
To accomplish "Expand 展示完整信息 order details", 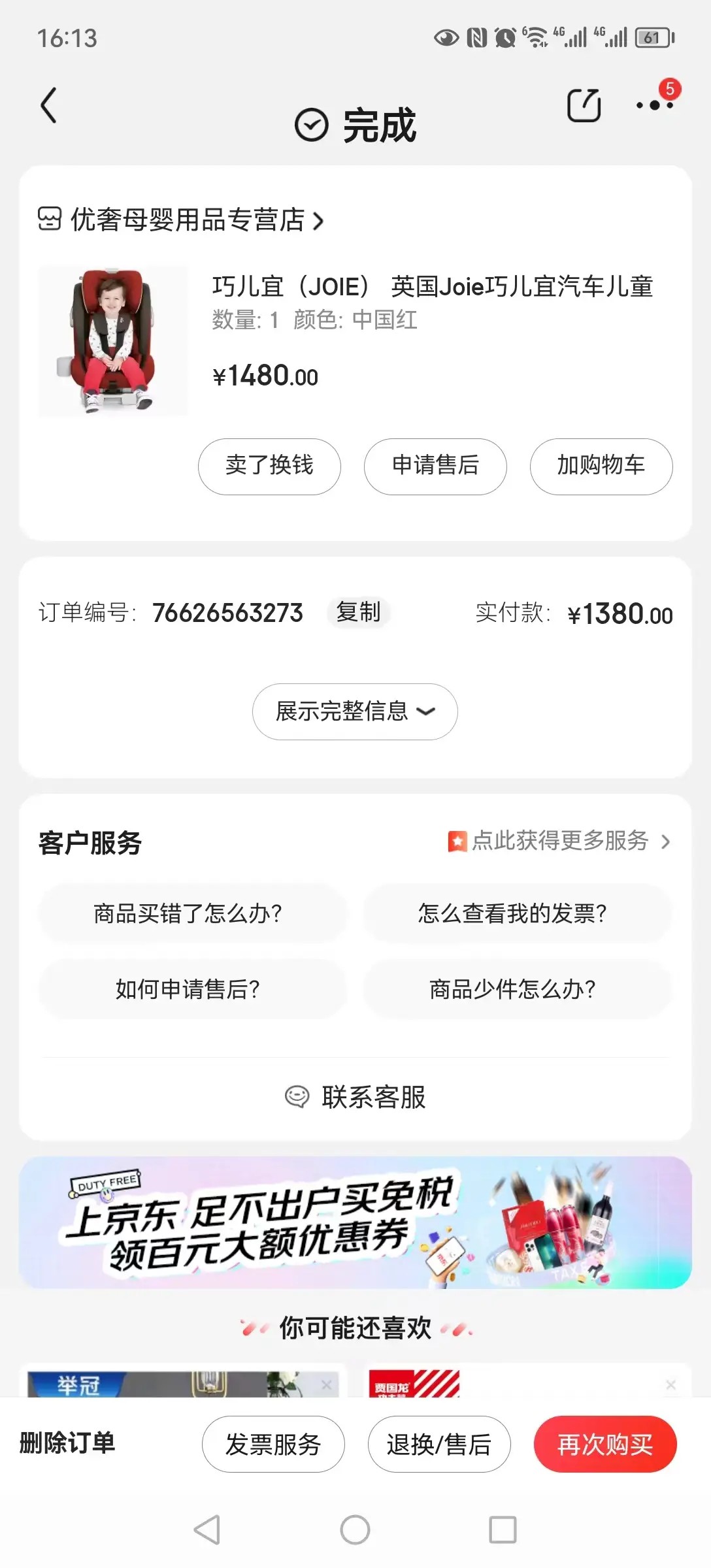I will (x=355, y=711).
